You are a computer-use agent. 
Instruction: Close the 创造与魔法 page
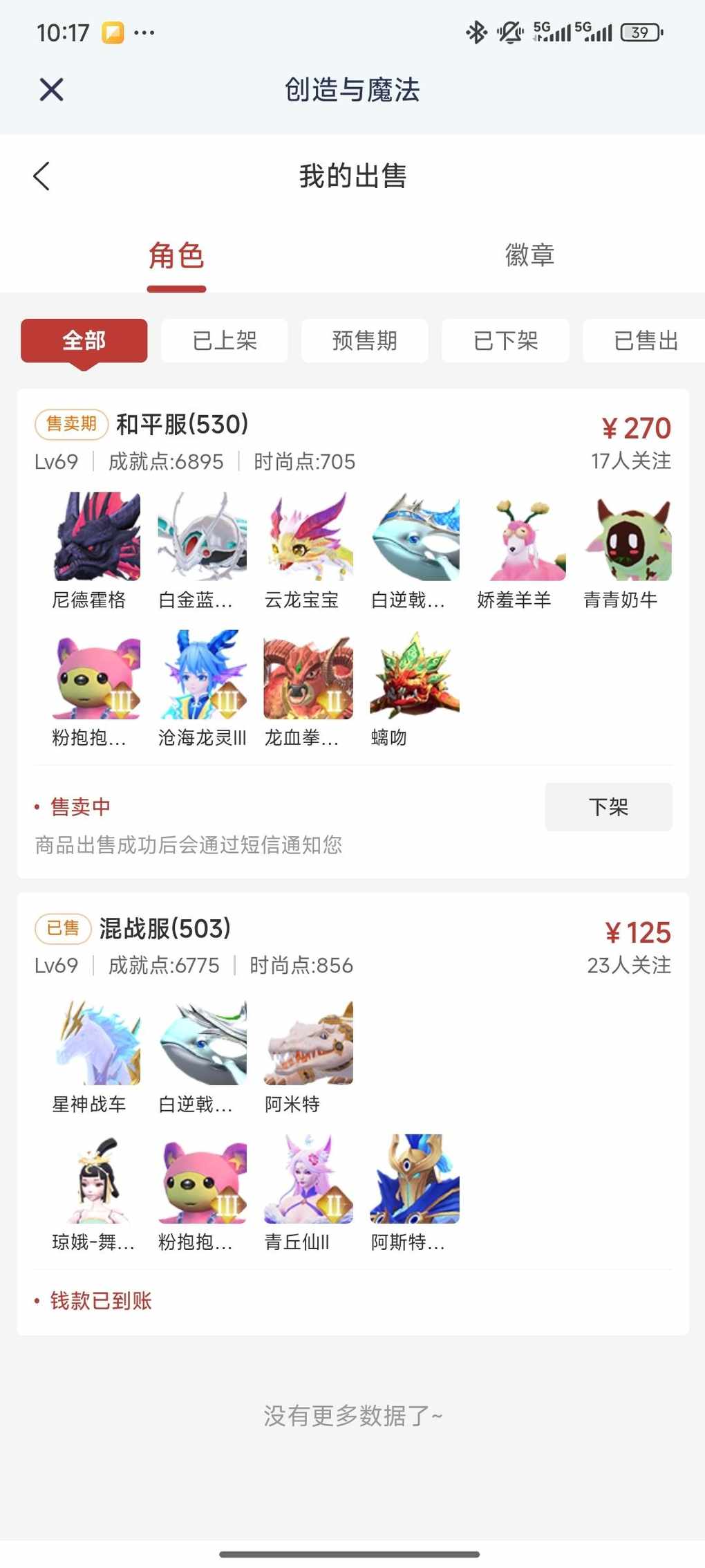tap(52, 90)
